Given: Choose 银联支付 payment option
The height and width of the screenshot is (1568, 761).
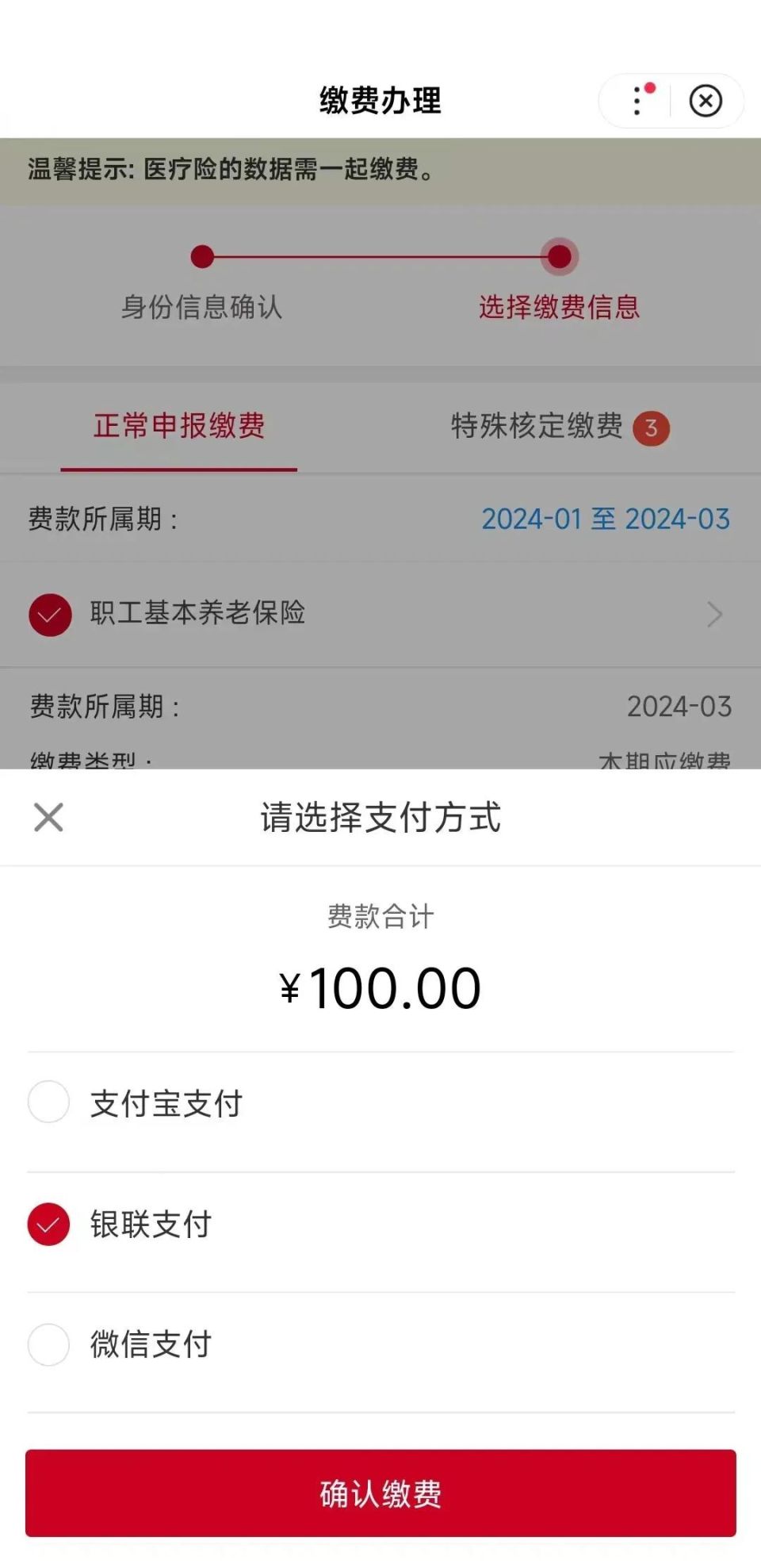Looking at the screenshot, I should [x=49, y=1224].
